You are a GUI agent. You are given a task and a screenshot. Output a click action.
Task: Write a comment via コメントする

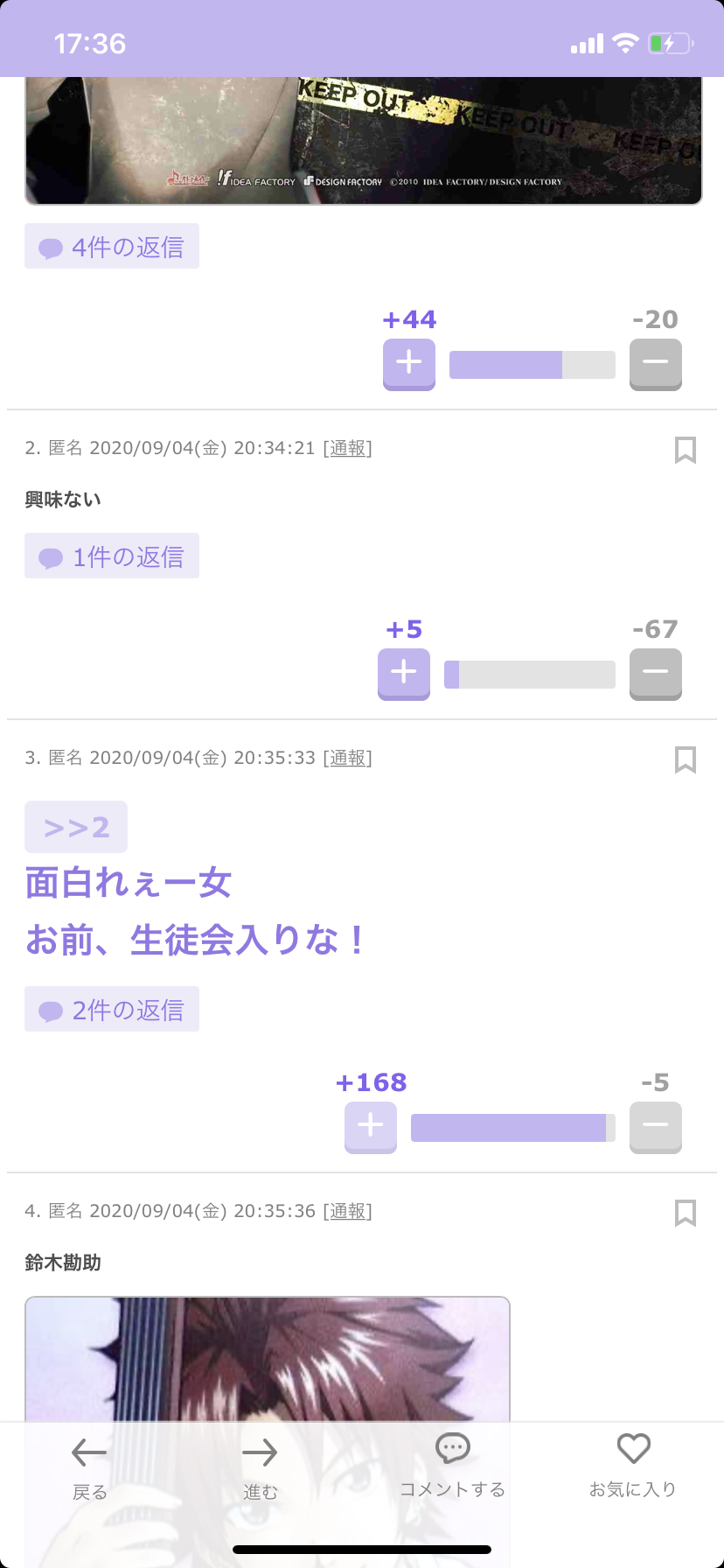tap(453, 1466)
